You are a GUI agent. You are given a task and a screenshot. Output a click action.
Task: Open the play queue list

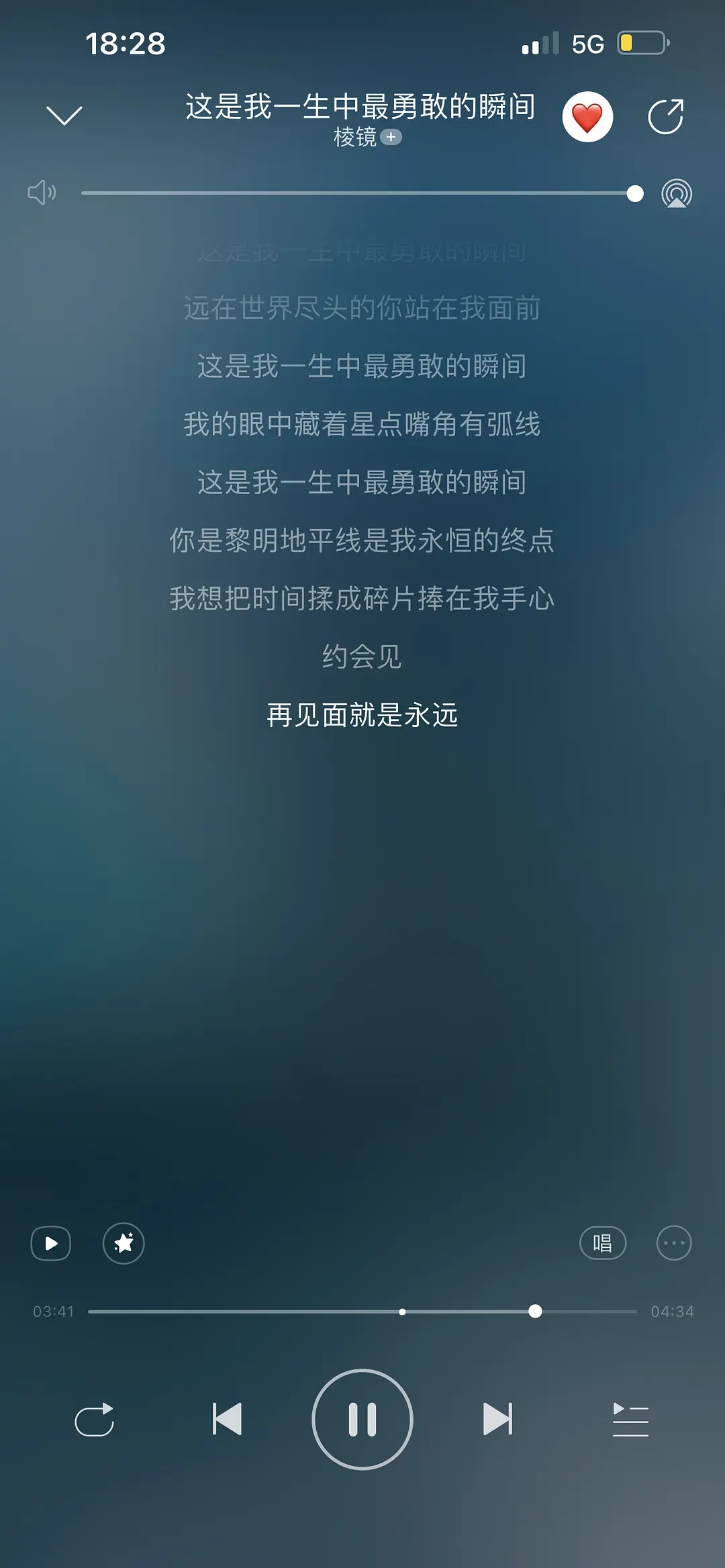pyautogui.click(x=630, y=1419)
